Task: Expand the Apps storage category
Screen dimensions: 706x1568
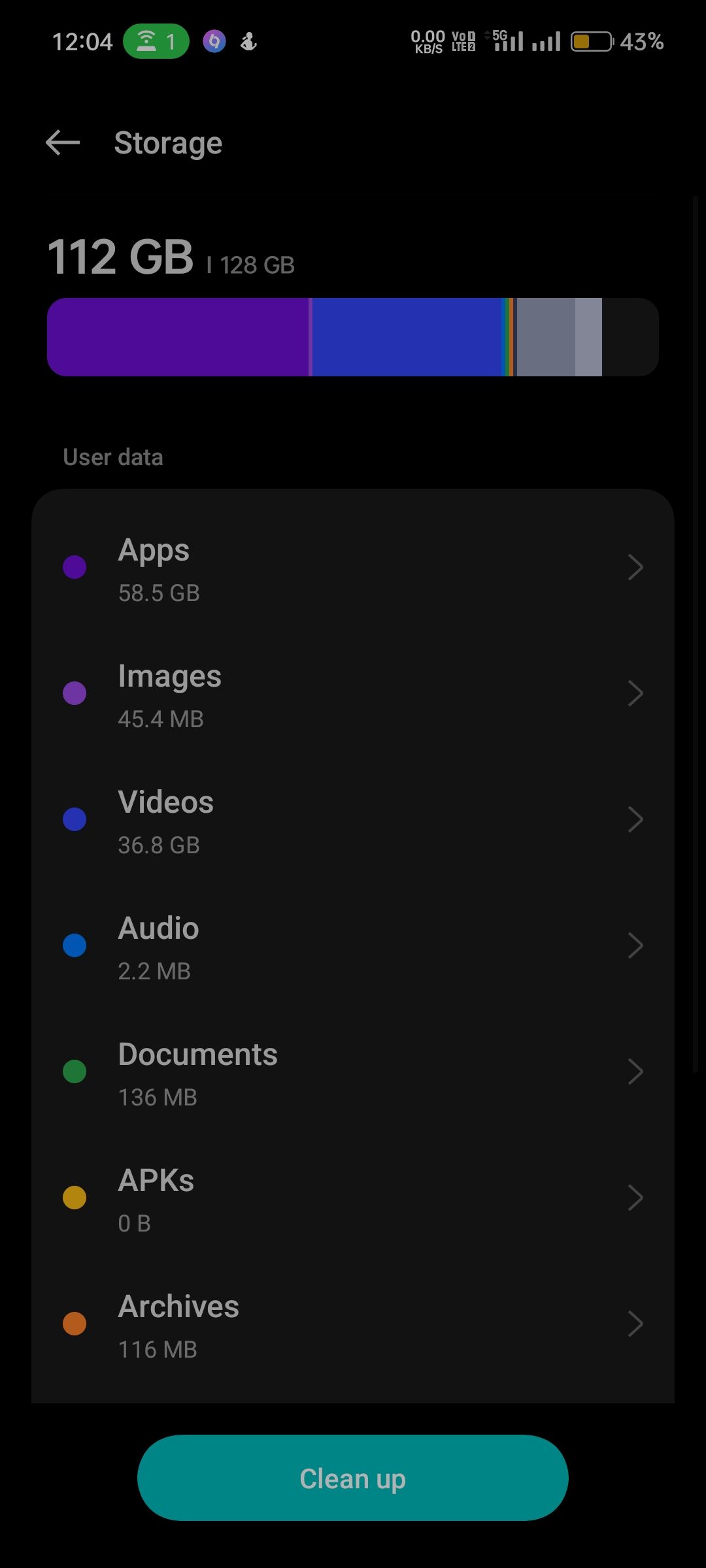Action: (x=635, y=567)
